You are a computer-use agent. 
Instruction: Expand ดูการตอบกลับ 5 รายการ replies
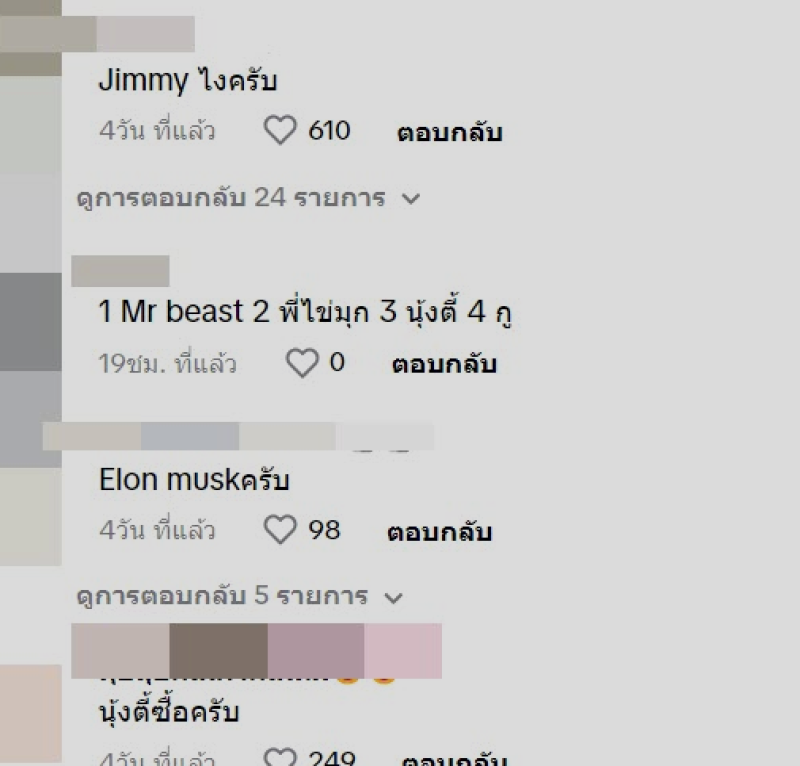tap(238, 597)
